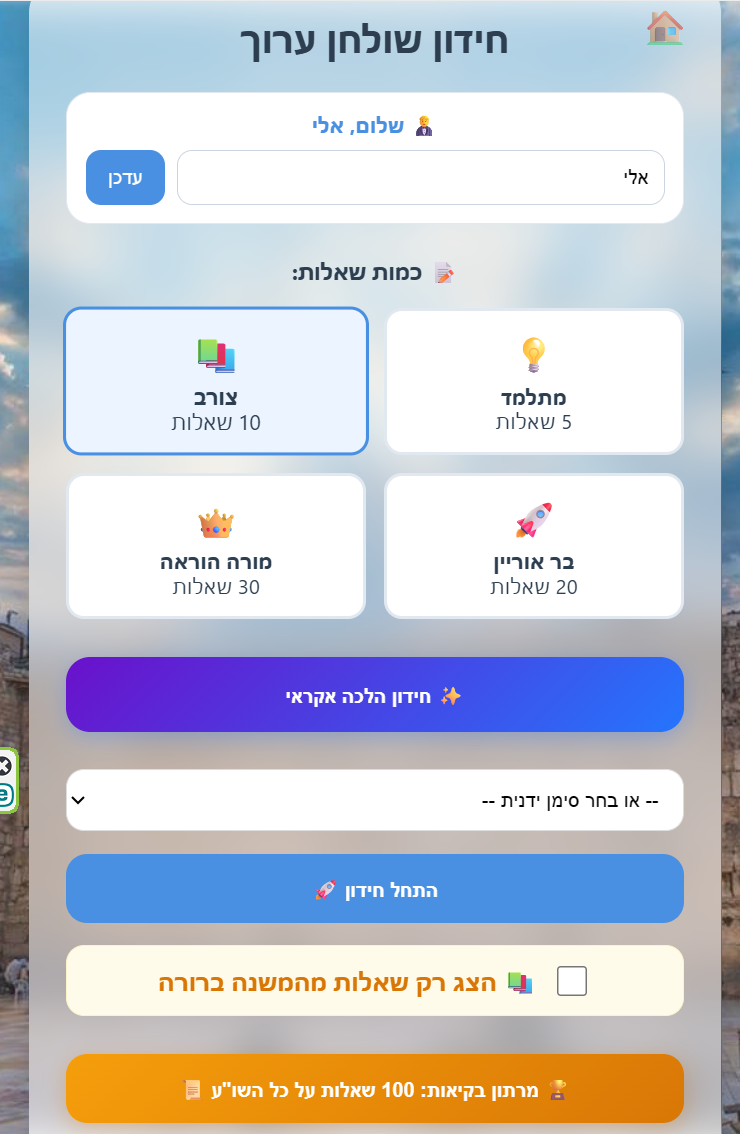This screenshot has width=740, height=1134.
Task: Launch the 100-question מרתון בקיאות marathon
Action: click(374, 1088)
